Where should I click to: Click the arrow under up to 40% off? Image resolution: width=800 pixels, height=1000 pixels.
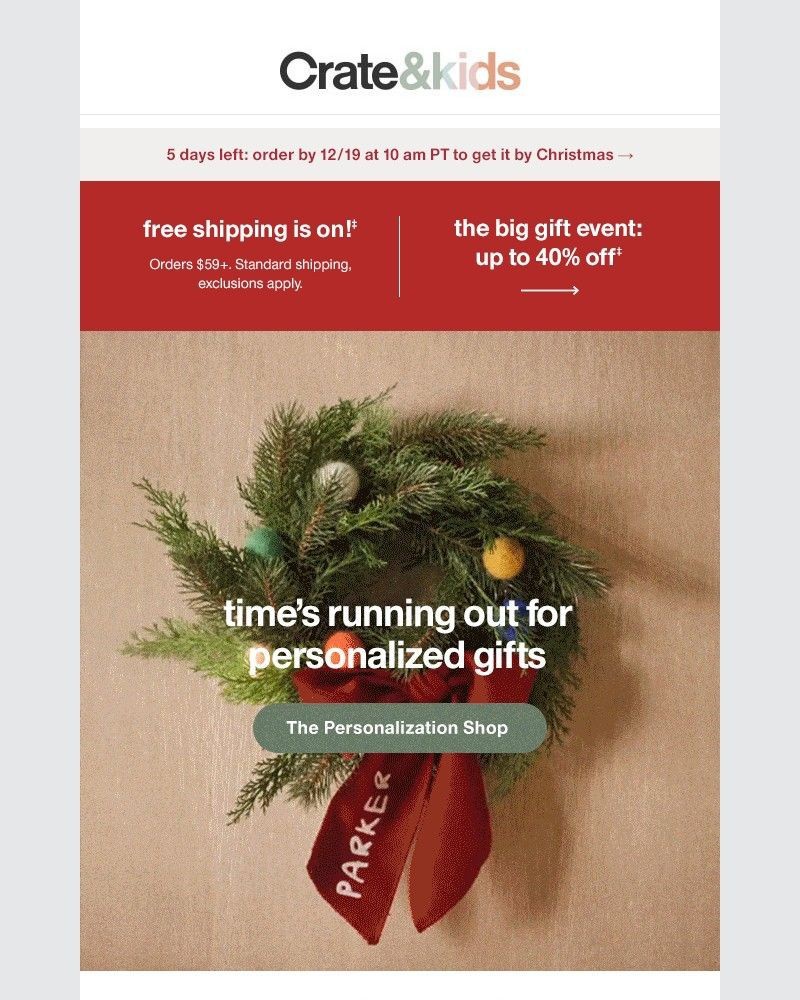point(548,290)
